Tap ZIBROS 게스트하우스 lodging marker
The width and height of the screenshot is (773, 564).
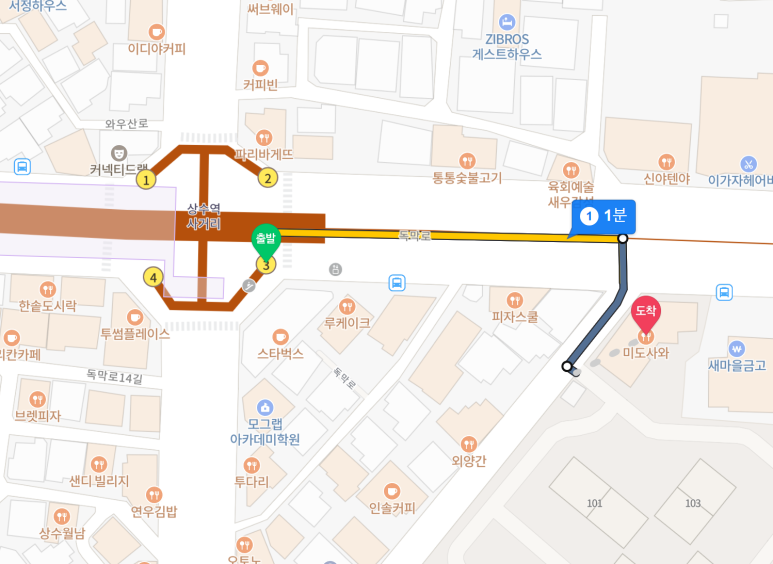point(506,21)
